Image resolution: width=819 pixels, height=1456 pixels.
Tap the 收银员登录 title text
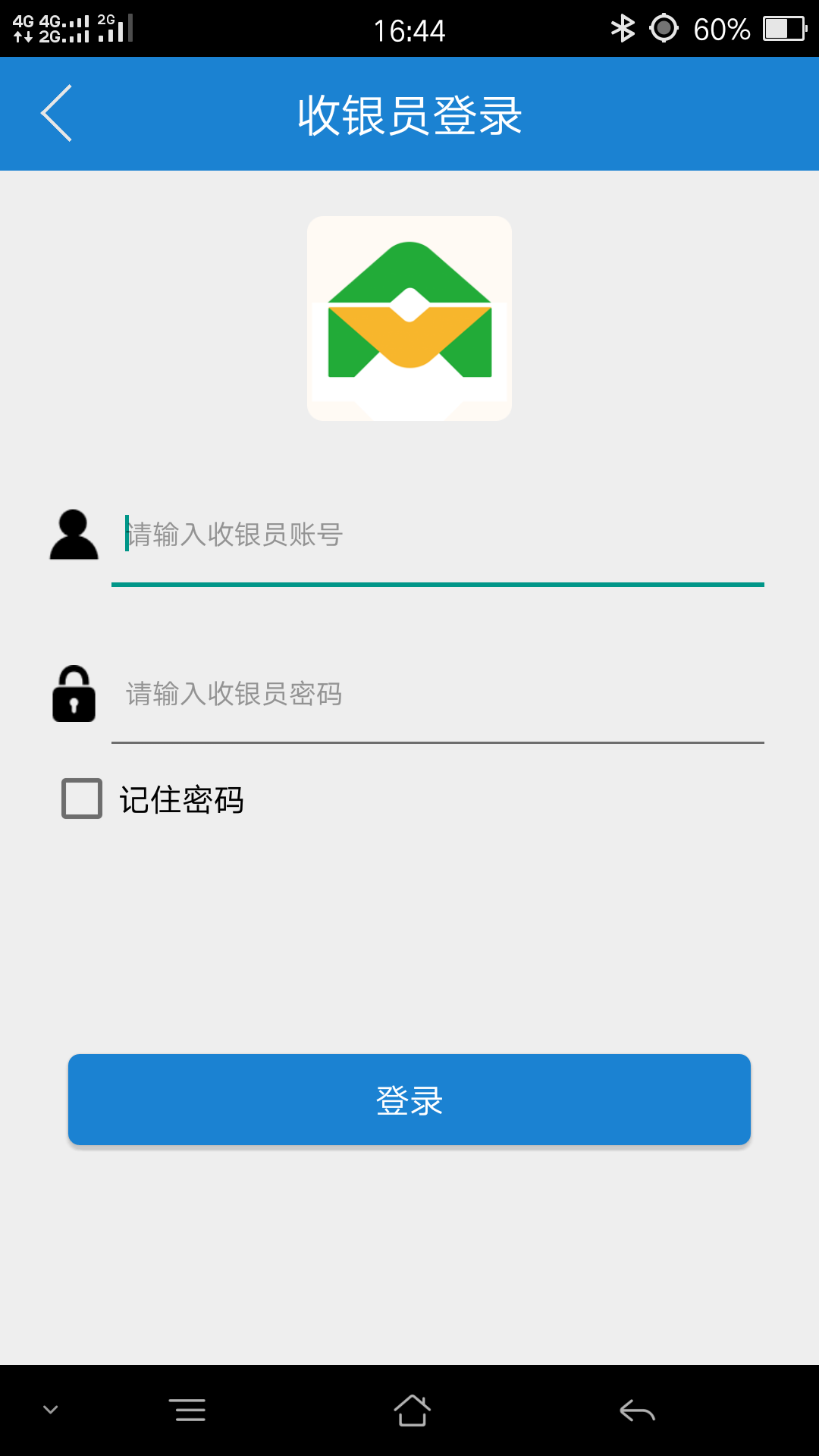pyautogui.click(x=409, y=115)
